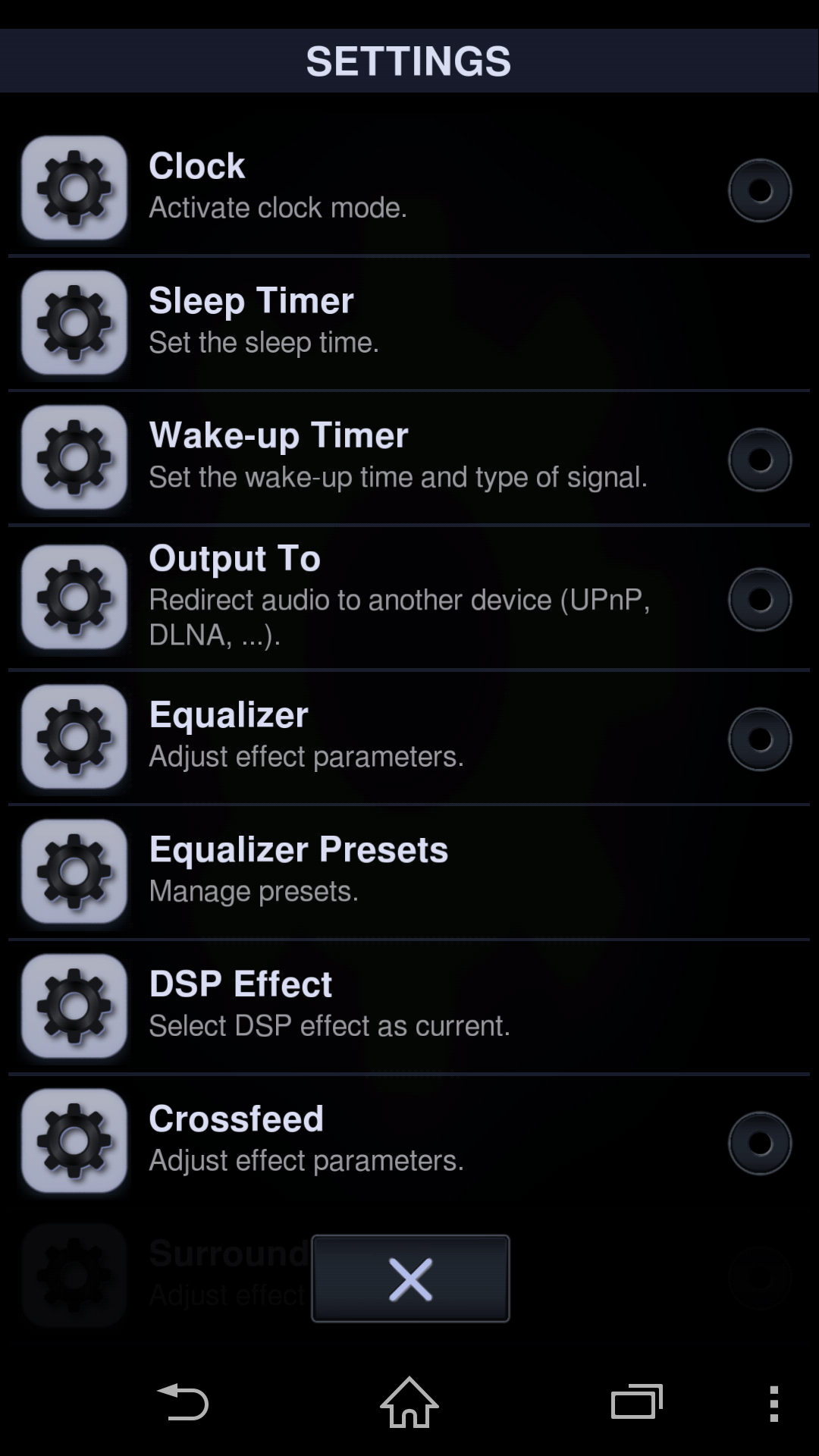Tap the system back button
The height and width of the screenshot is (1456, 819).
click(x=183, y=1403)
